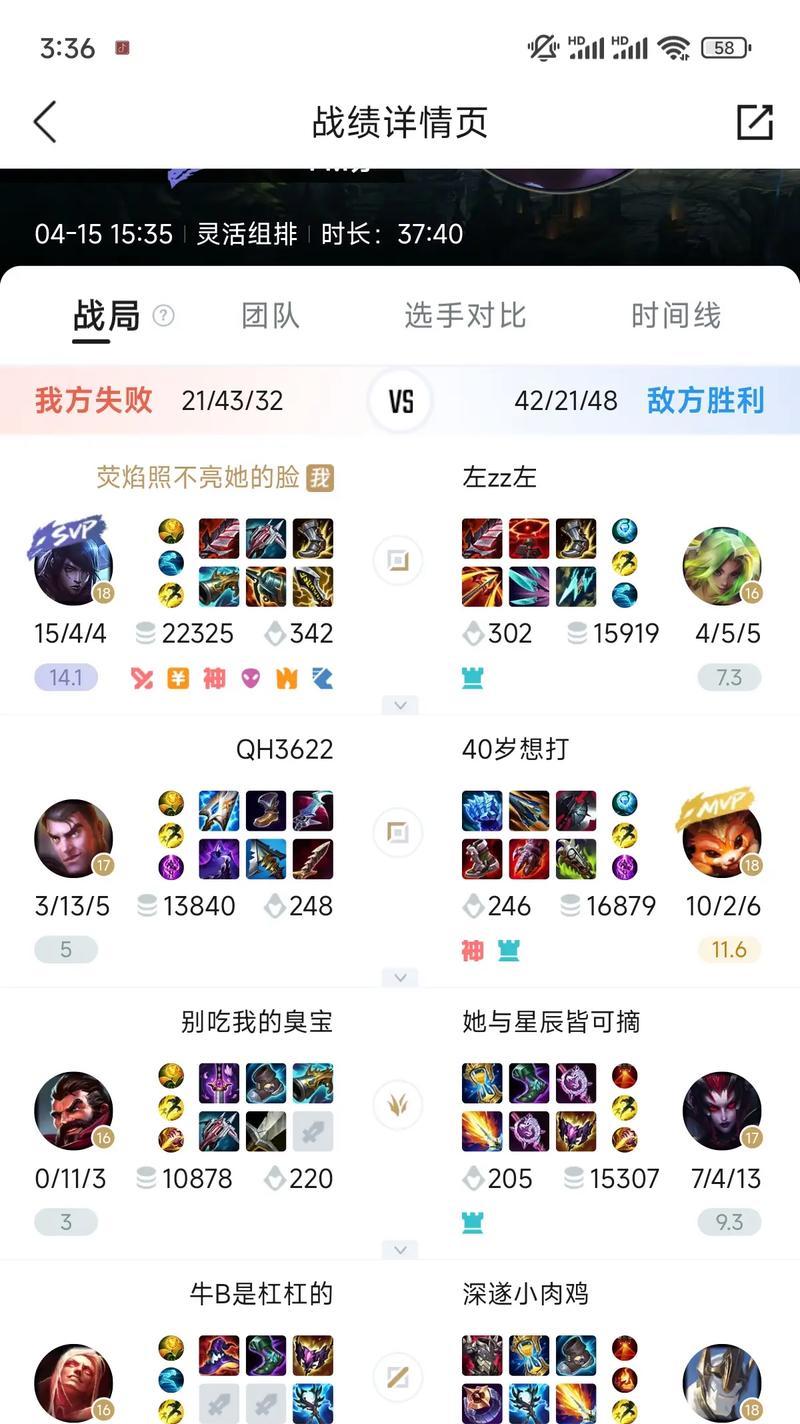Viewport: 800px width, 1424px height.
Task: Expand the 别吃我的臭宝 matchup details
Action: tap(400, 1249)
